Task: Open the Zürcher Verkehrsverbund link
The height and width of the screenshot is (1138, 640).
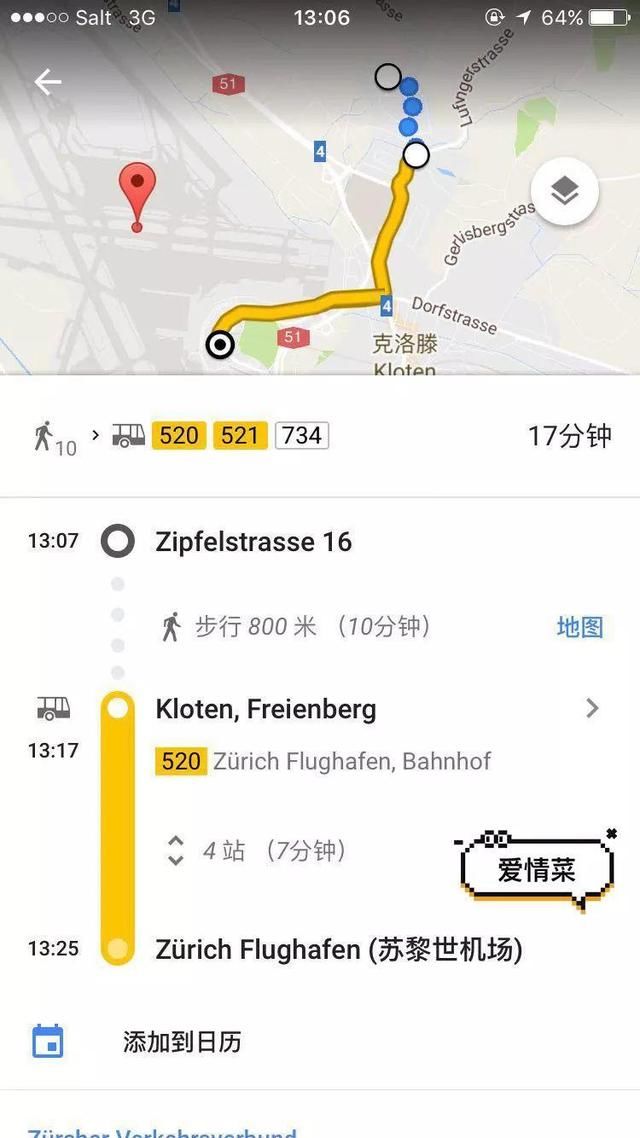Action: click(x=162, y=1132)
